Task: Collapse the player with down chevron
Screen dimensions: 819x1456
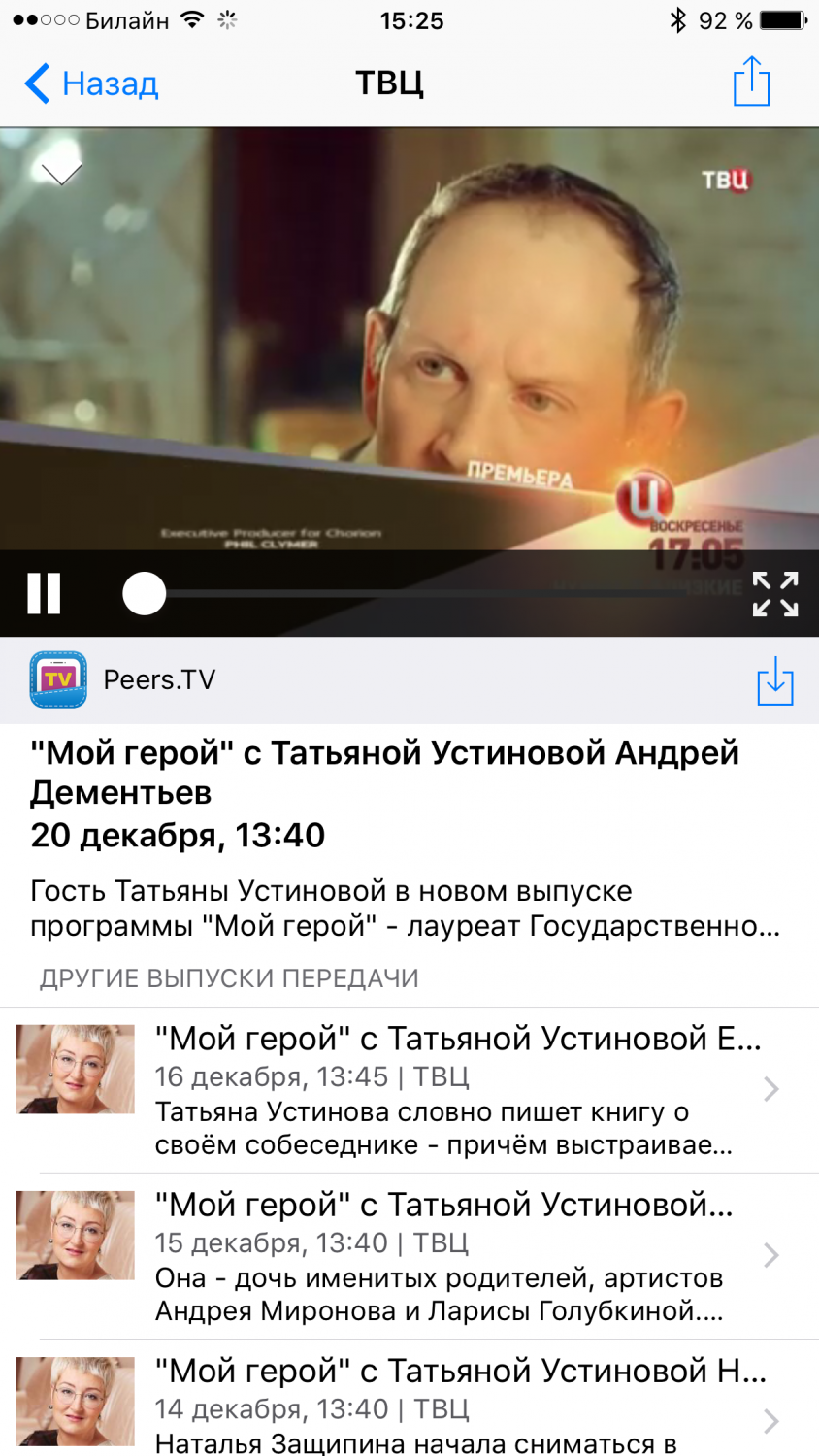Action: pyautogui.click(x=61, y=174)
